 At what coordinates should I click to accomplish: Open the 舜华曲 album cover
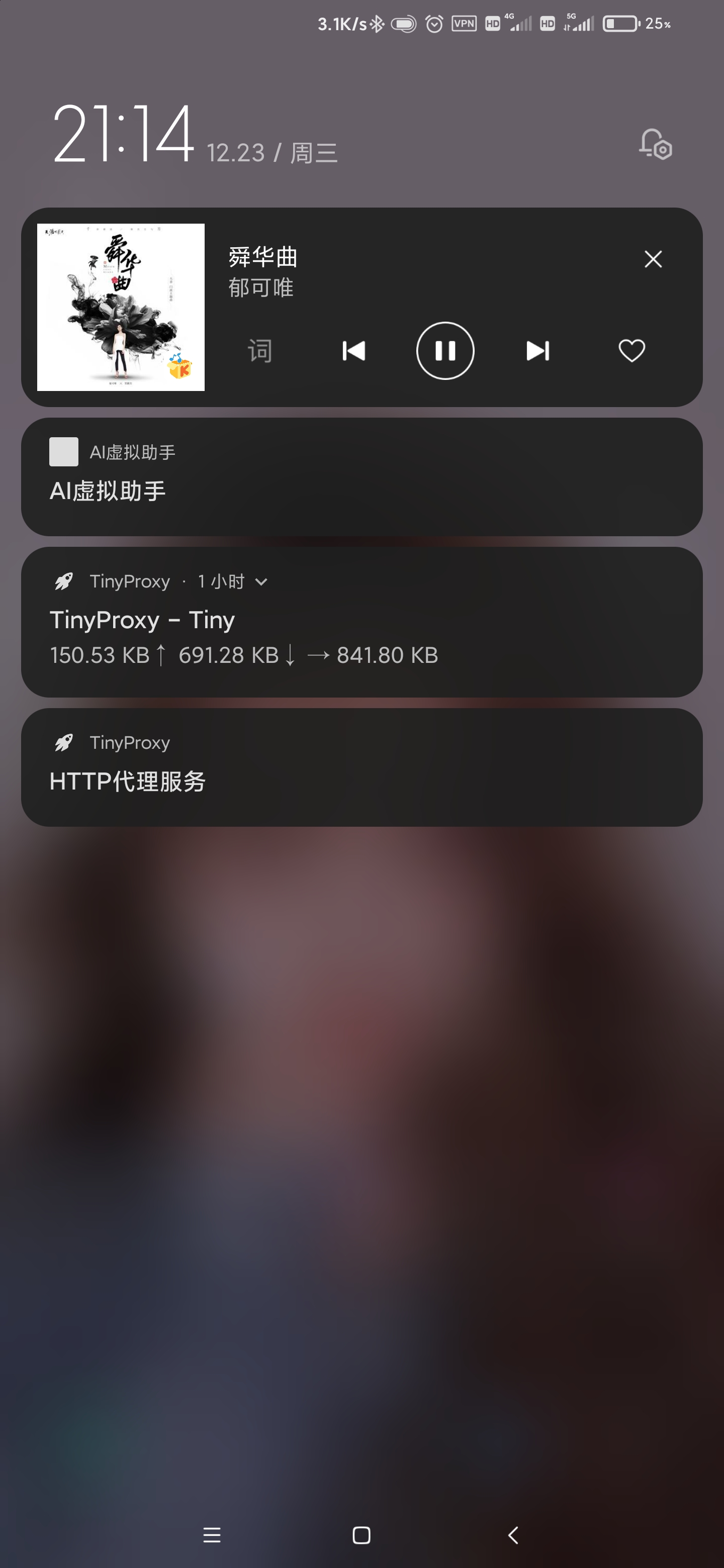pyautogui.click(x=121, y=308)
